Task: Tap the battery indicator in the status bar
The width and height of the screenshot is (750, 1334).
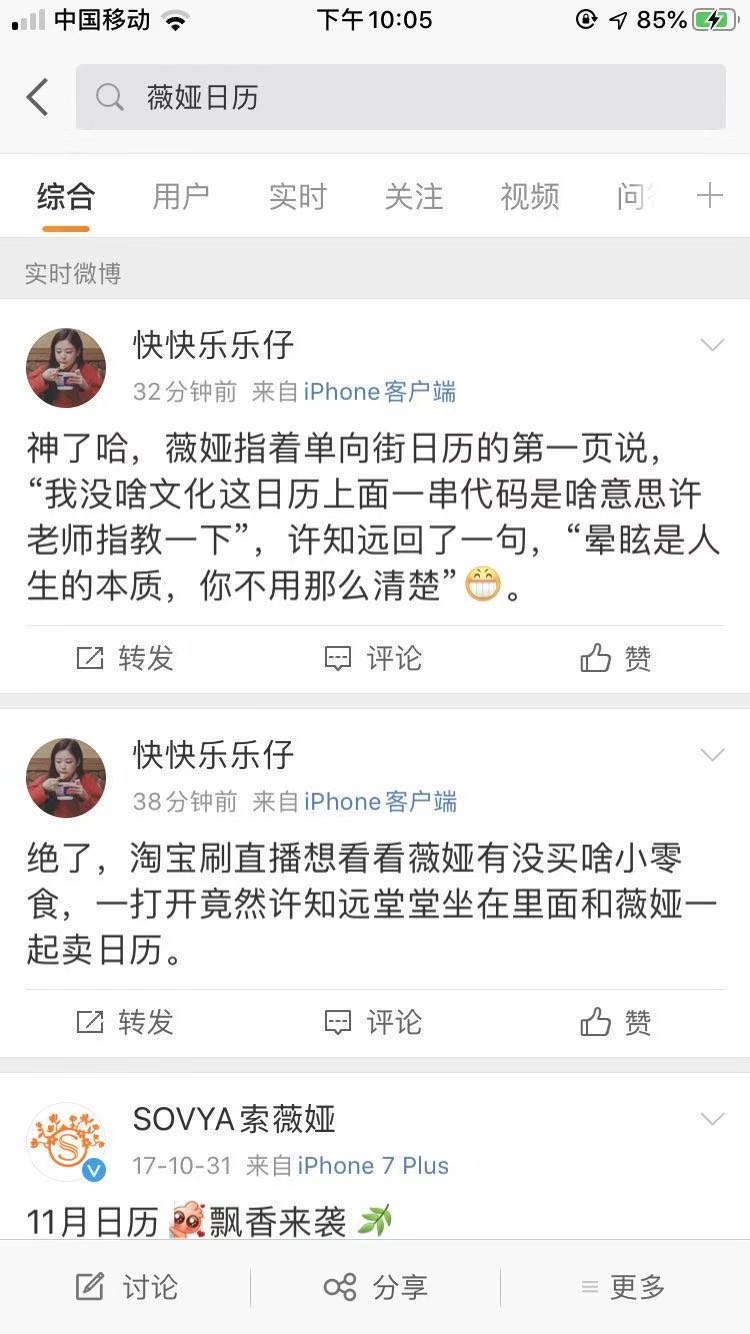Action: (x=712, y=18)
